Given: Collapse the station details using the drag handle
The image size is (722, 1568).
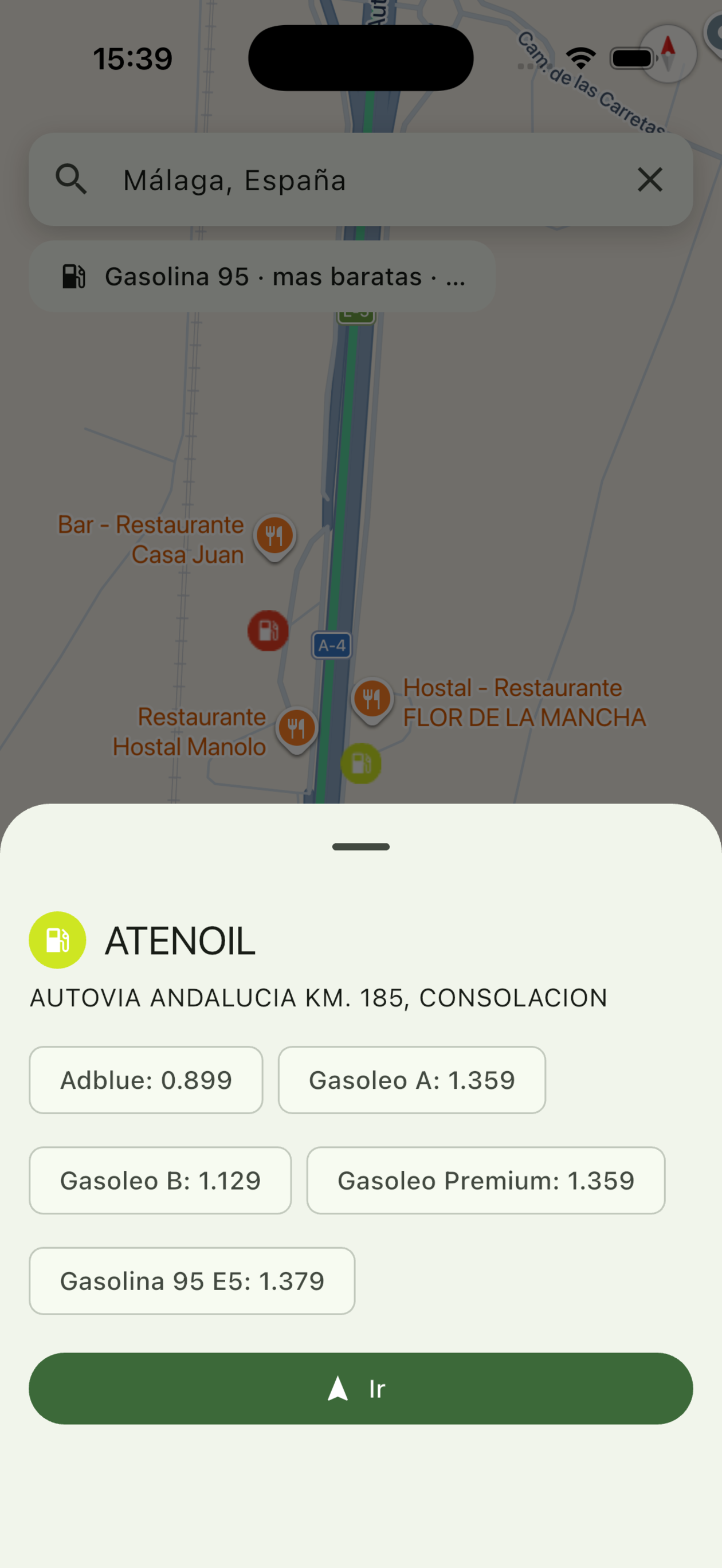Looking at the screenshot, I should pyautogui.click(x=361, y=846).
